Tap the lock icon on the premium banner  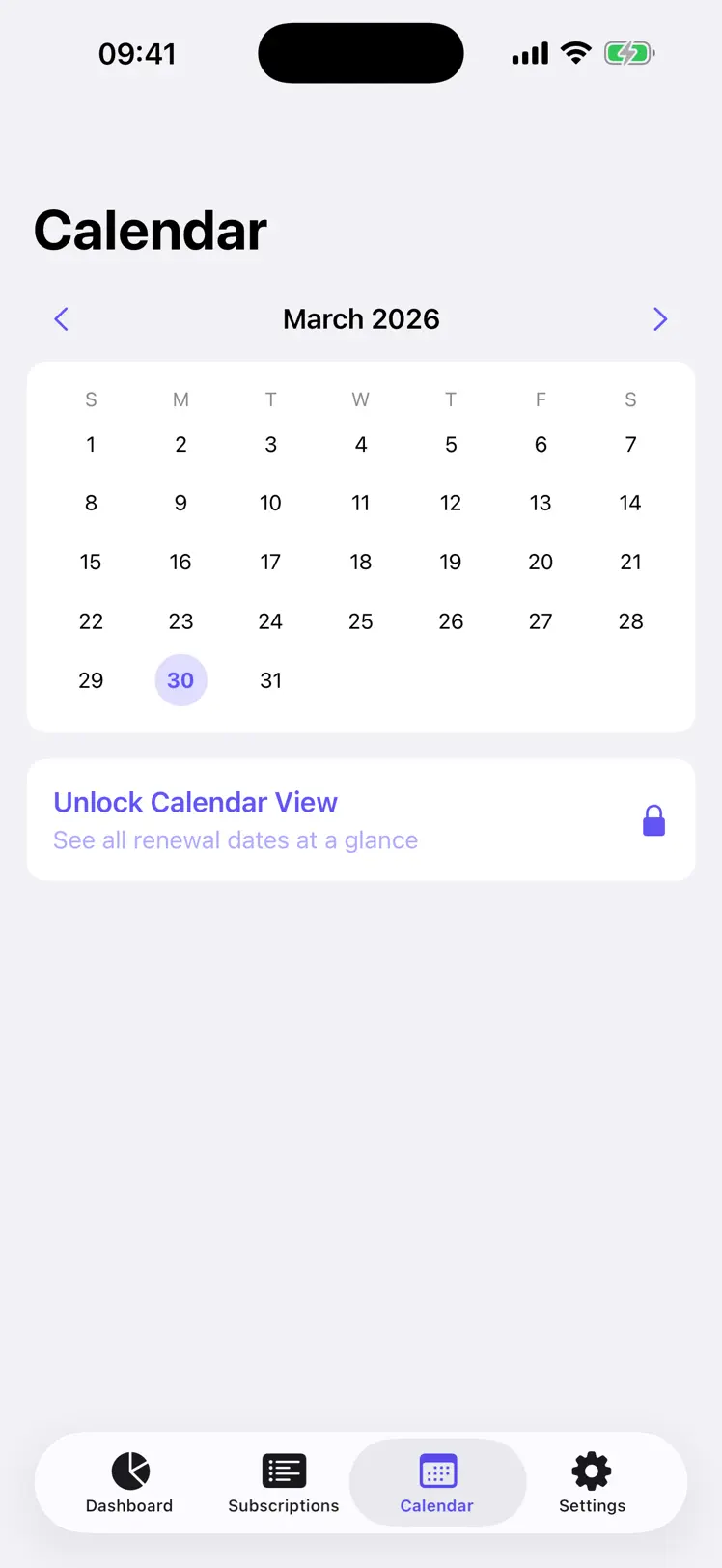[654, 819]
